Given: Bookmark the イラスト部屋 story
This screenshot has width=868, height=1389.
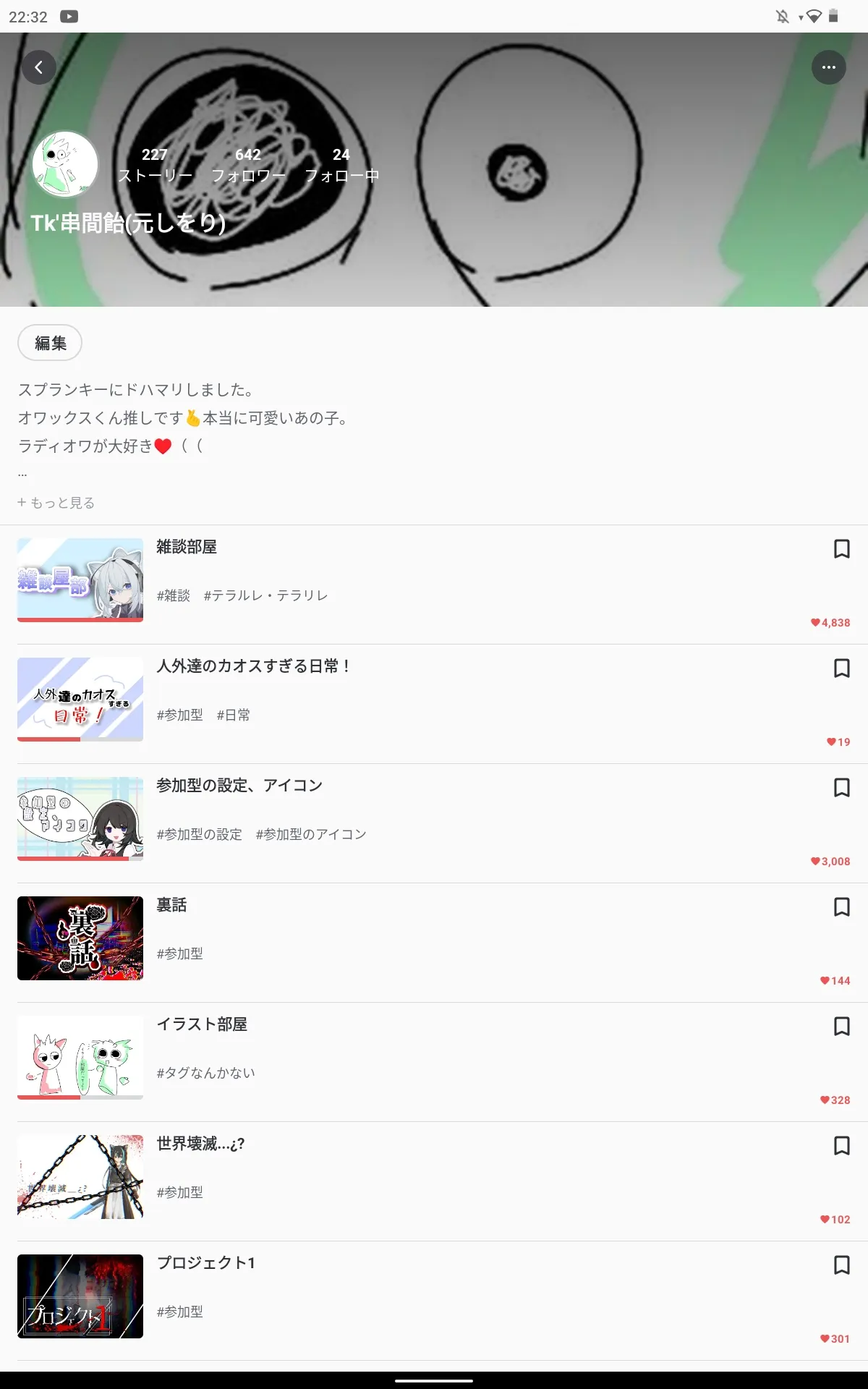Looking at the screenshot, I should point(841,1027).
